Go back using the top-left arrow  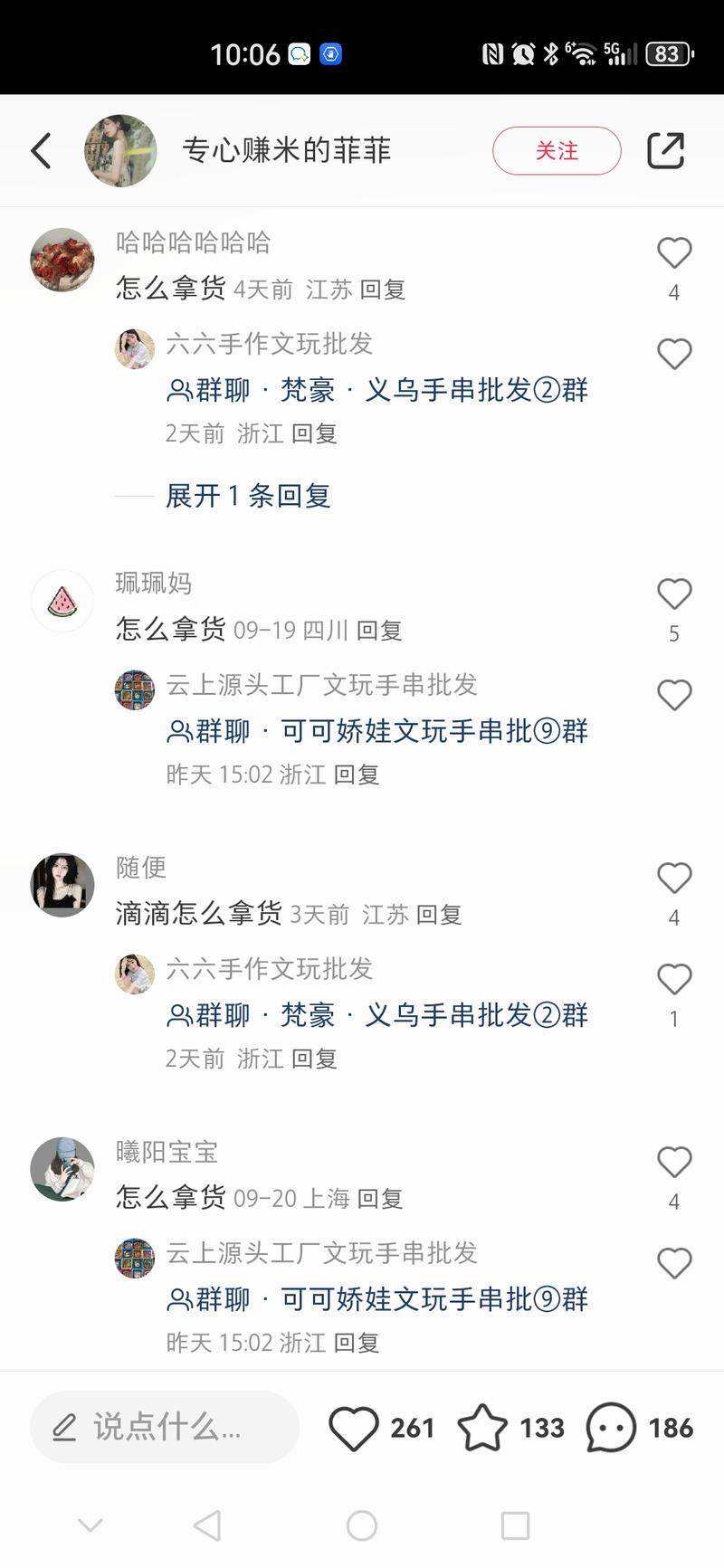(x=42, y=150)
